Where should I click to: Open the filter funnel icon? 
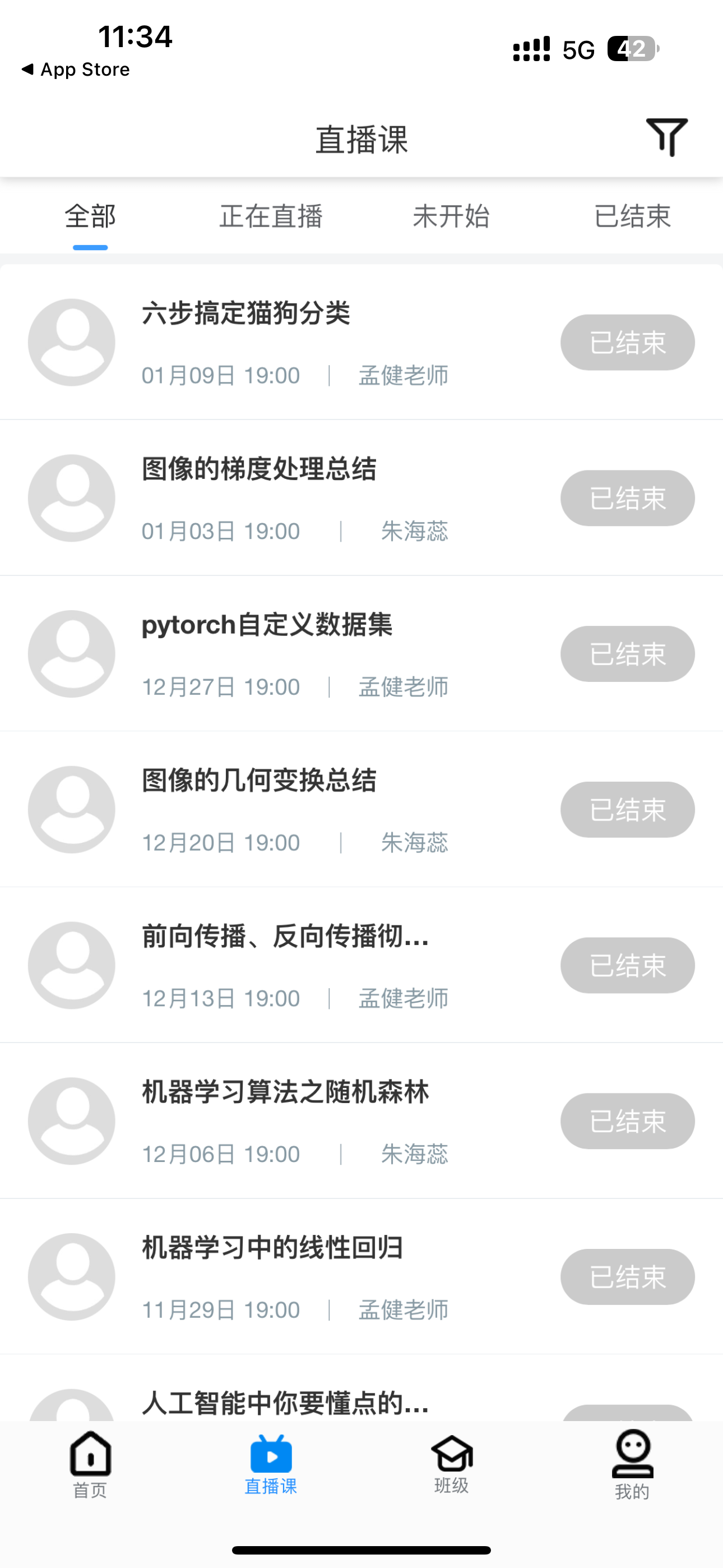[x=667, y=137]
